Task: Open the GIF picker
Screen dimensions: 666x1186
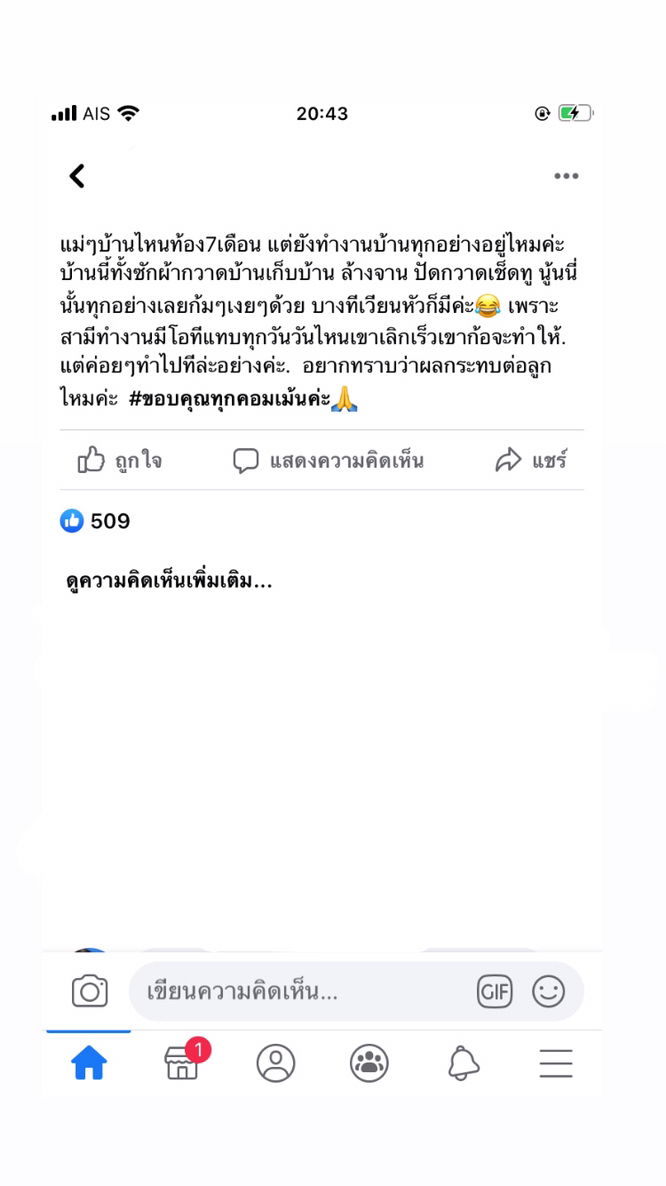Action: tap(495, 991)
